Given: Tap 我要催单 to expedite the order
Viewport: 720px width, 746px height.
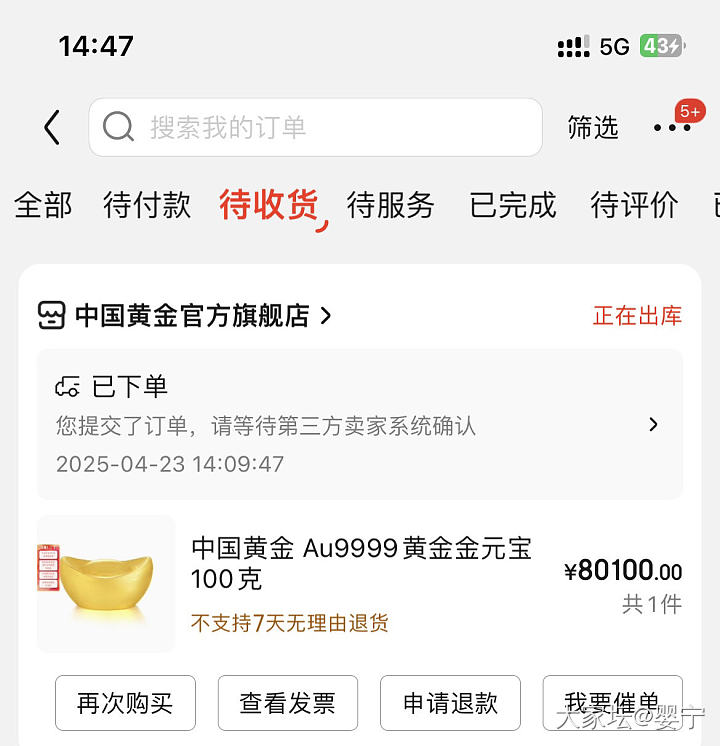Looking at the screenshot, I should 612,703.
